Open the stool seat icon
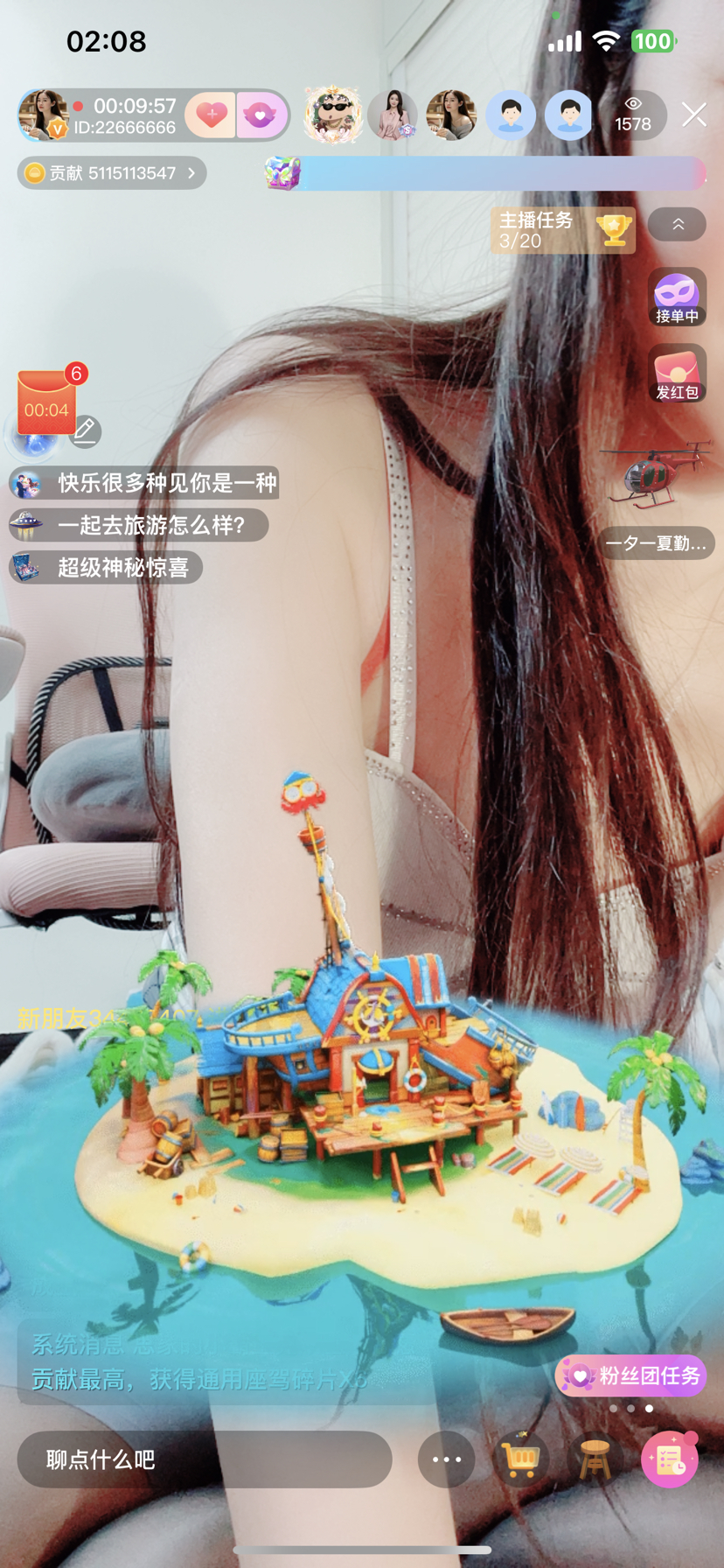Viewport: 724px width, 1568px height. coord(595,1459)
